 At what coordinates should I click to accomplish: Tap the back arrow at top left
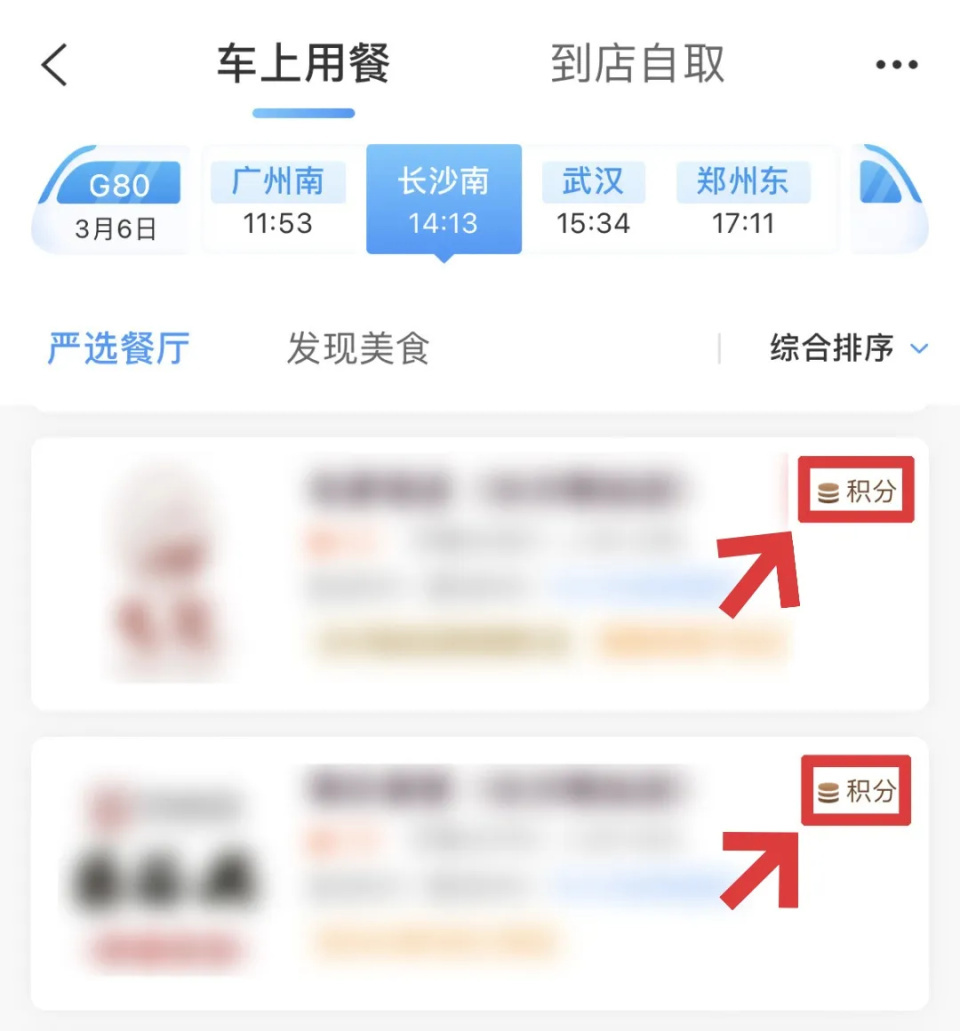(x=55, y=65)
